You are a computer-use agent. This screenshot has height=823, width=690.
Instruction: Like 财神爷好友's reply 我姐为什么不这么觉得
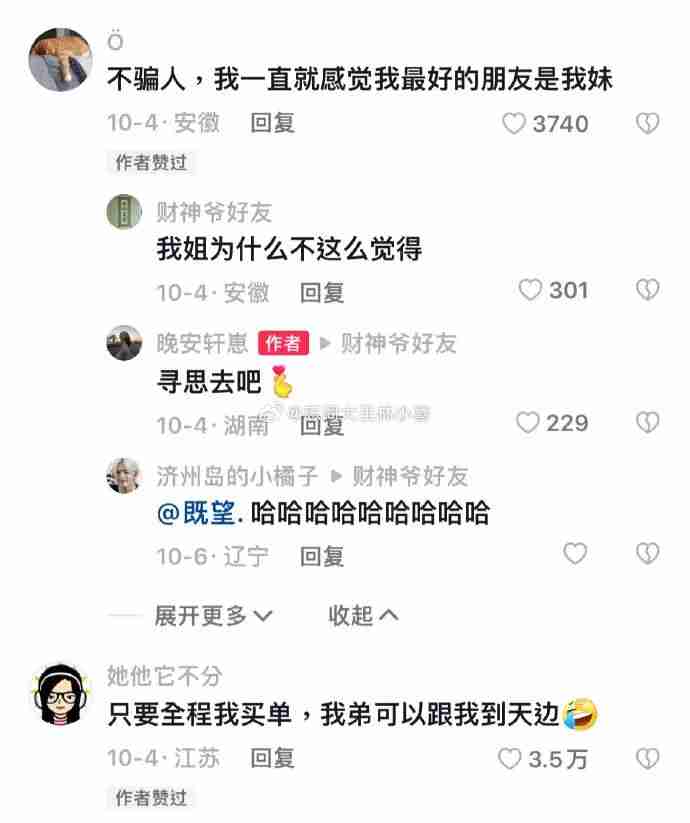coord(530,291)
